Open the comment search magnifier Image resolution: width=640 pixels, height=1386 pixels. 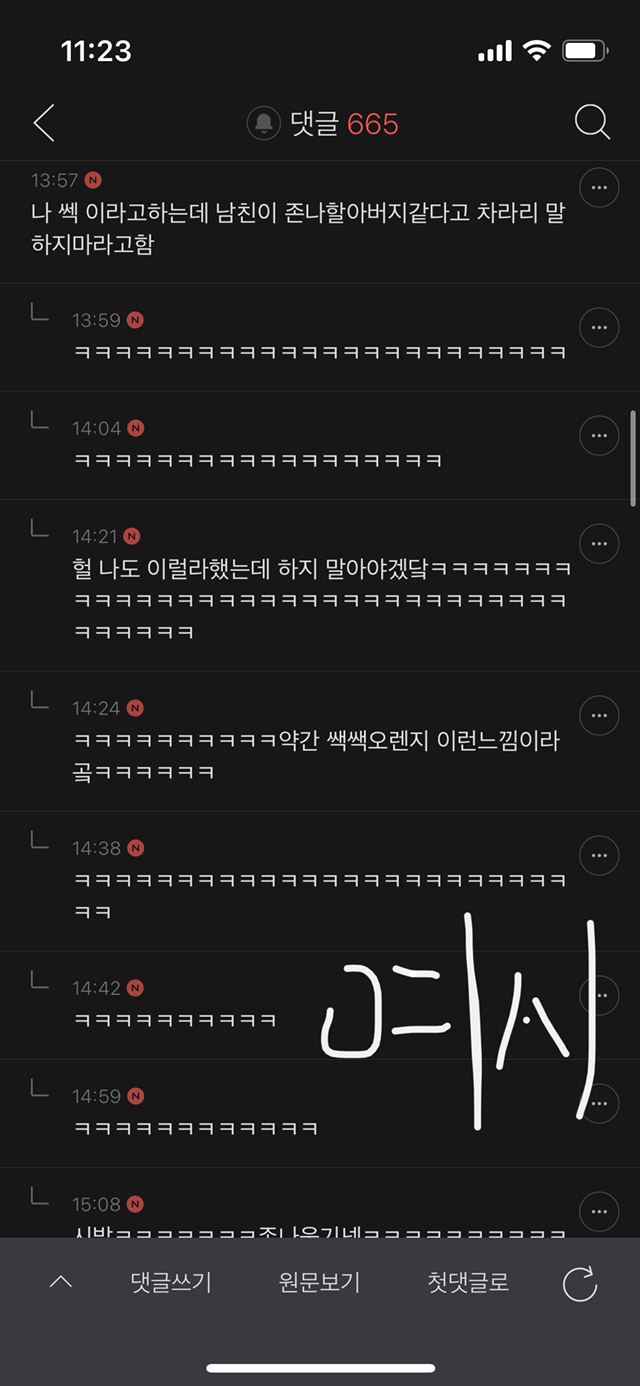click(592, 123)
